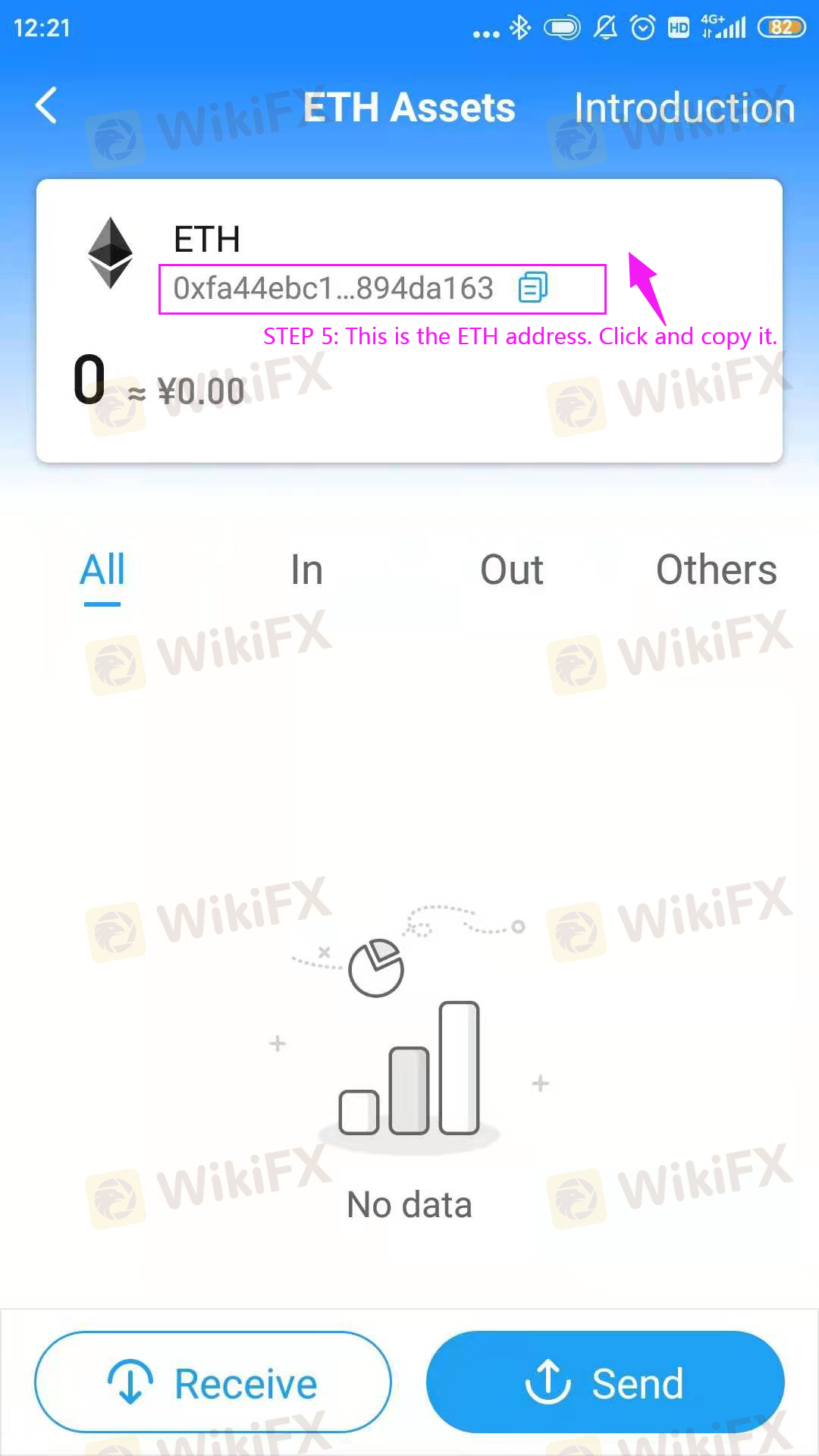Go back from ETH Assets
This screenshot has width=819, height=1456.
coord(47,105)
